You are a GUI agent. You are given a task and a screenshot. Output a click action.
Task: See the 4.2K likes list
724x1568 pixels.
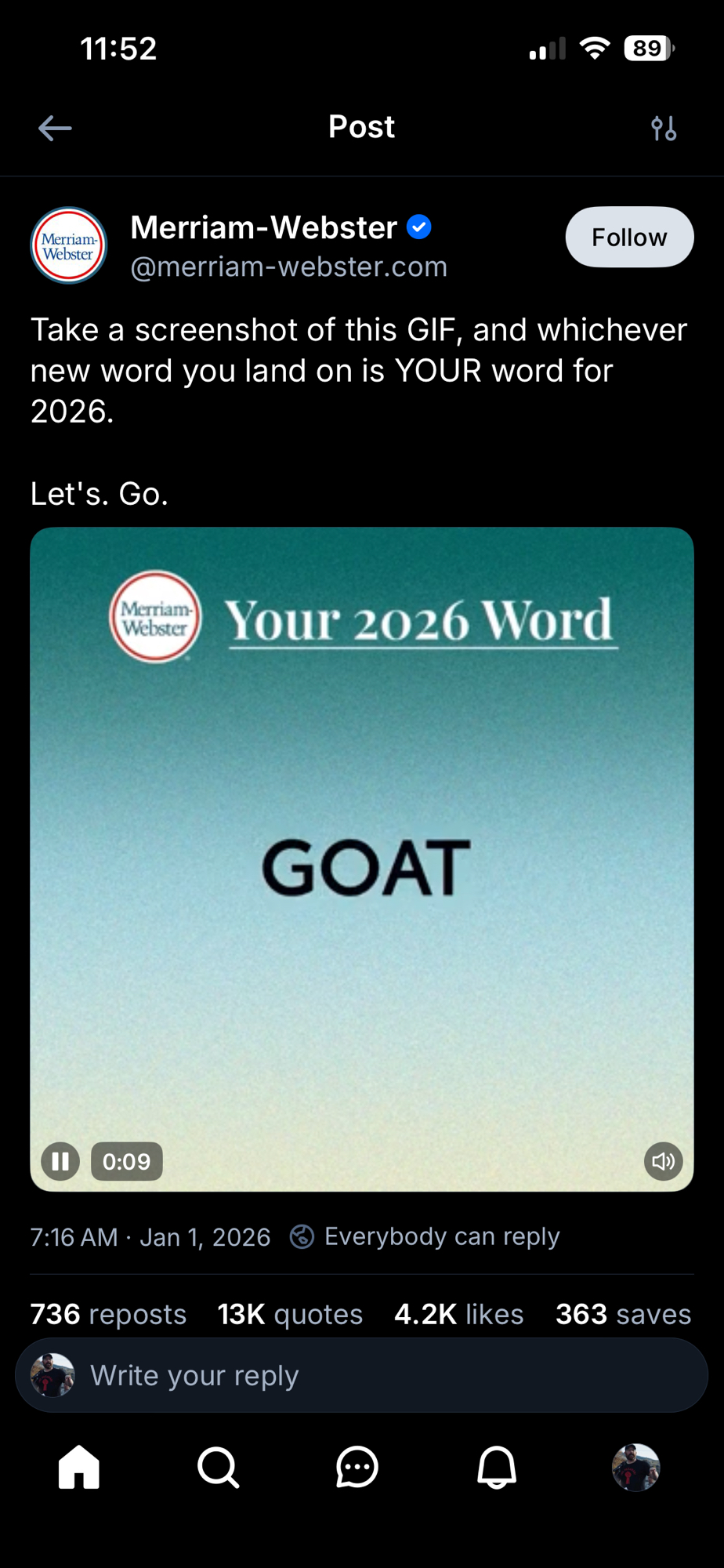pos(458,1314)
